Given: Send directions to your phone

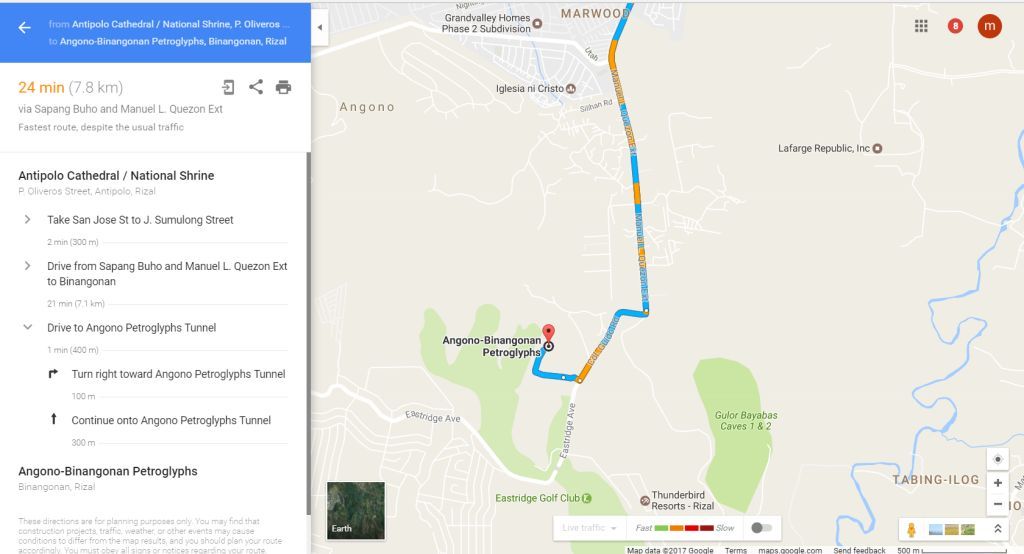Looking at the screenshot, I should (x=229, y=87).
